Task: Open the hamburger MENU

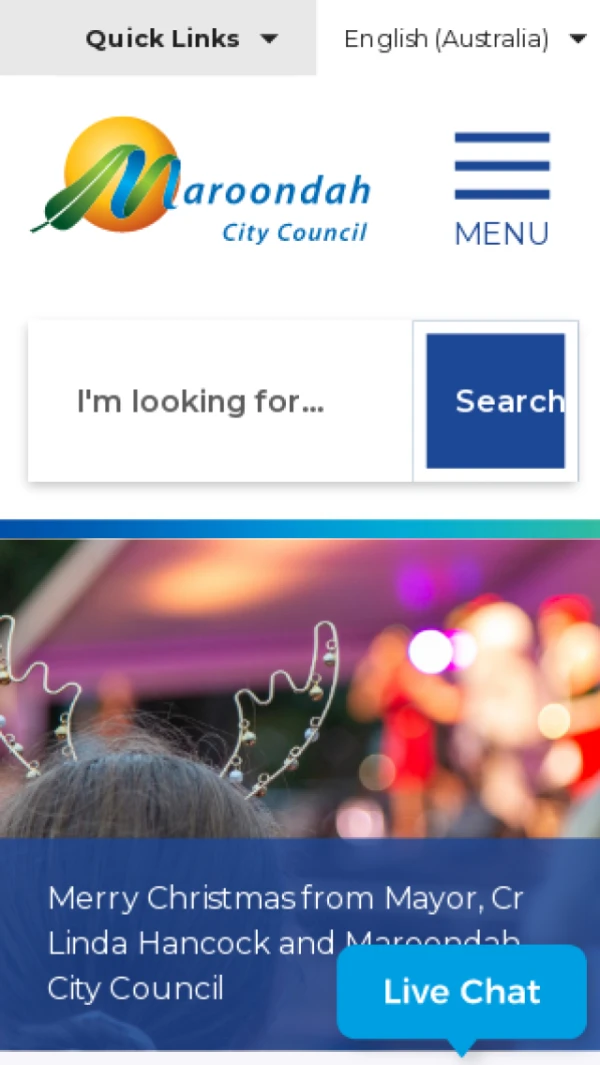Action: point(501,189)
